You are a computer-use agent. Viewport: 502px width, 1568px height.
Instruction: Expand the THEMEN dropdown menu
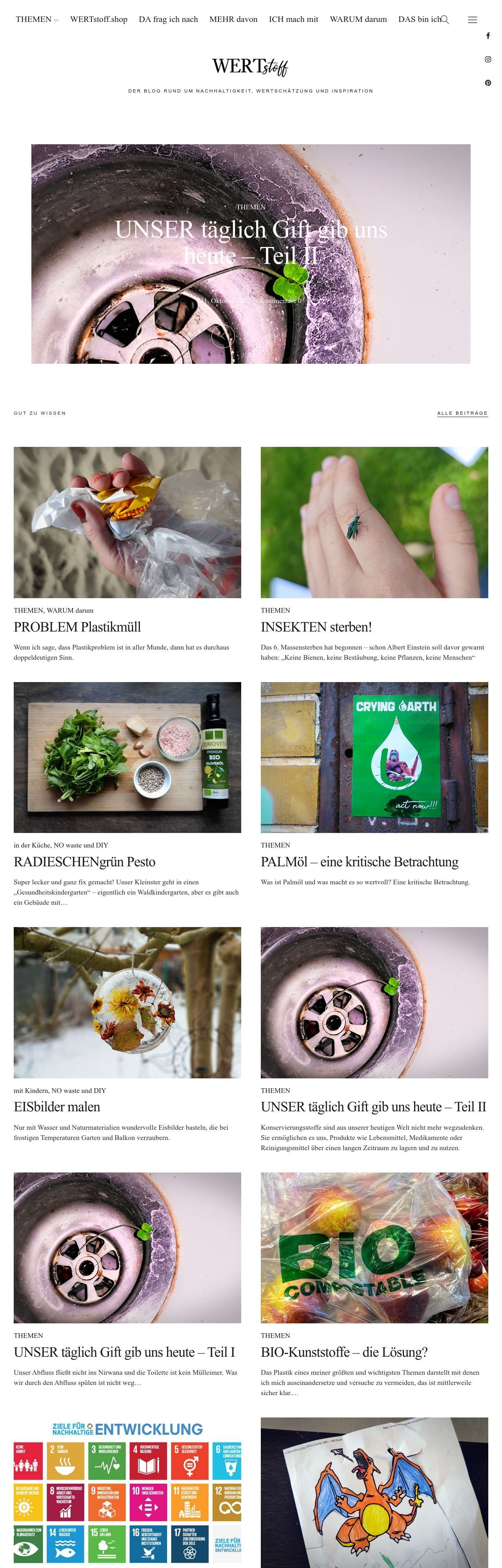pyautogui.click(x=36, y=20)
